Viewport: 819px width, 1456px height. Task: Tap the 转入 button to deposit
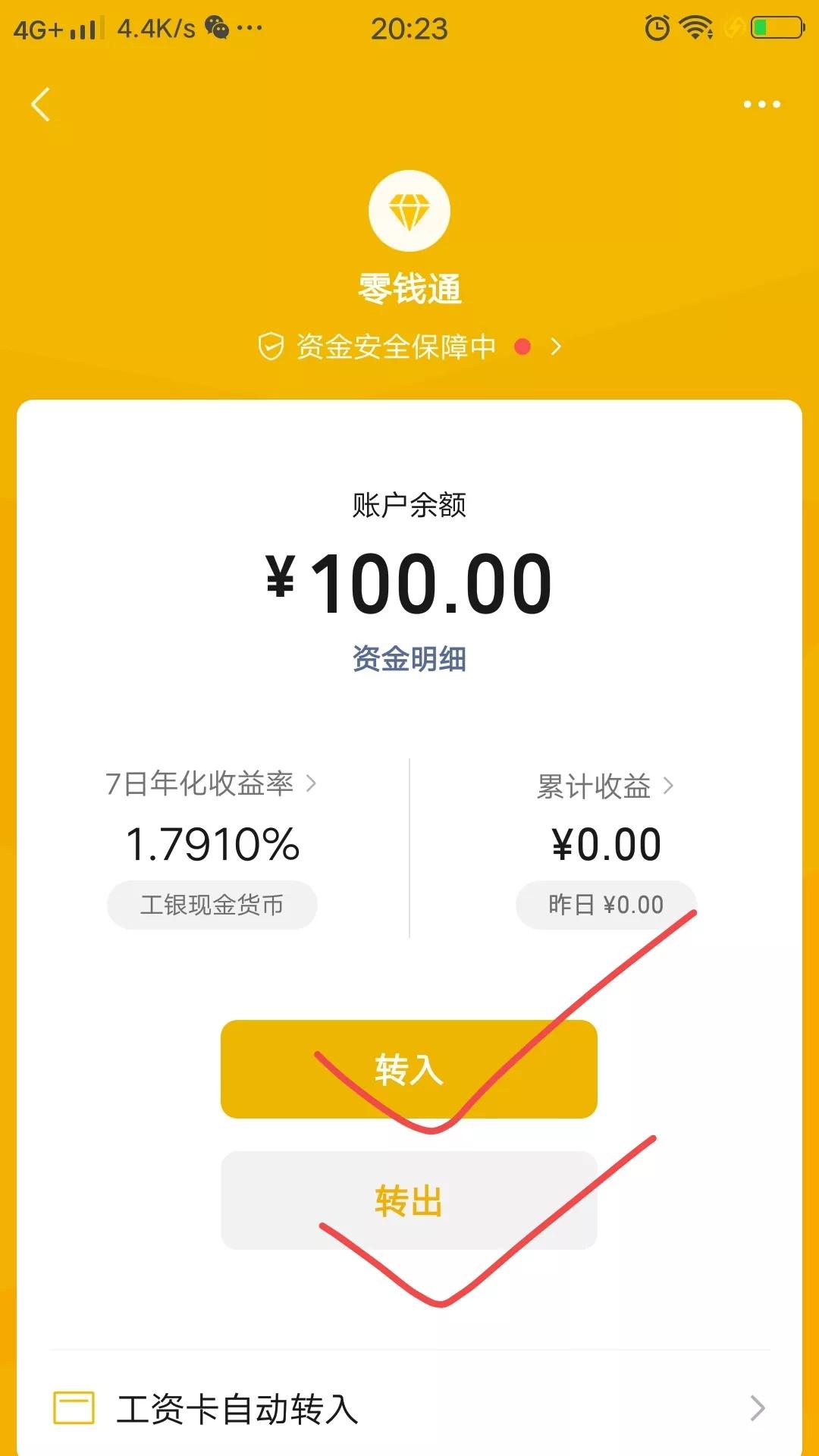pyautogui.click(x=409, y=1071)
